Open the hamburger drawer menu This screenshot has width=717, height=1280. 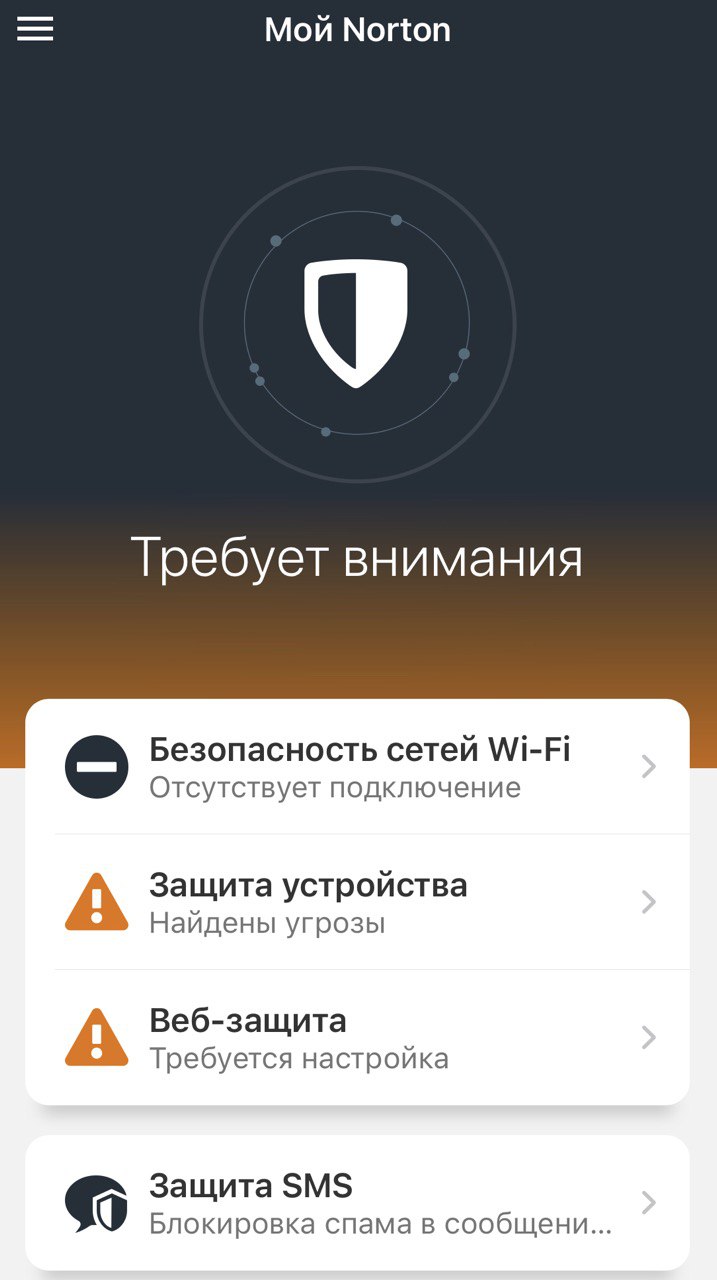pos(35,30)
